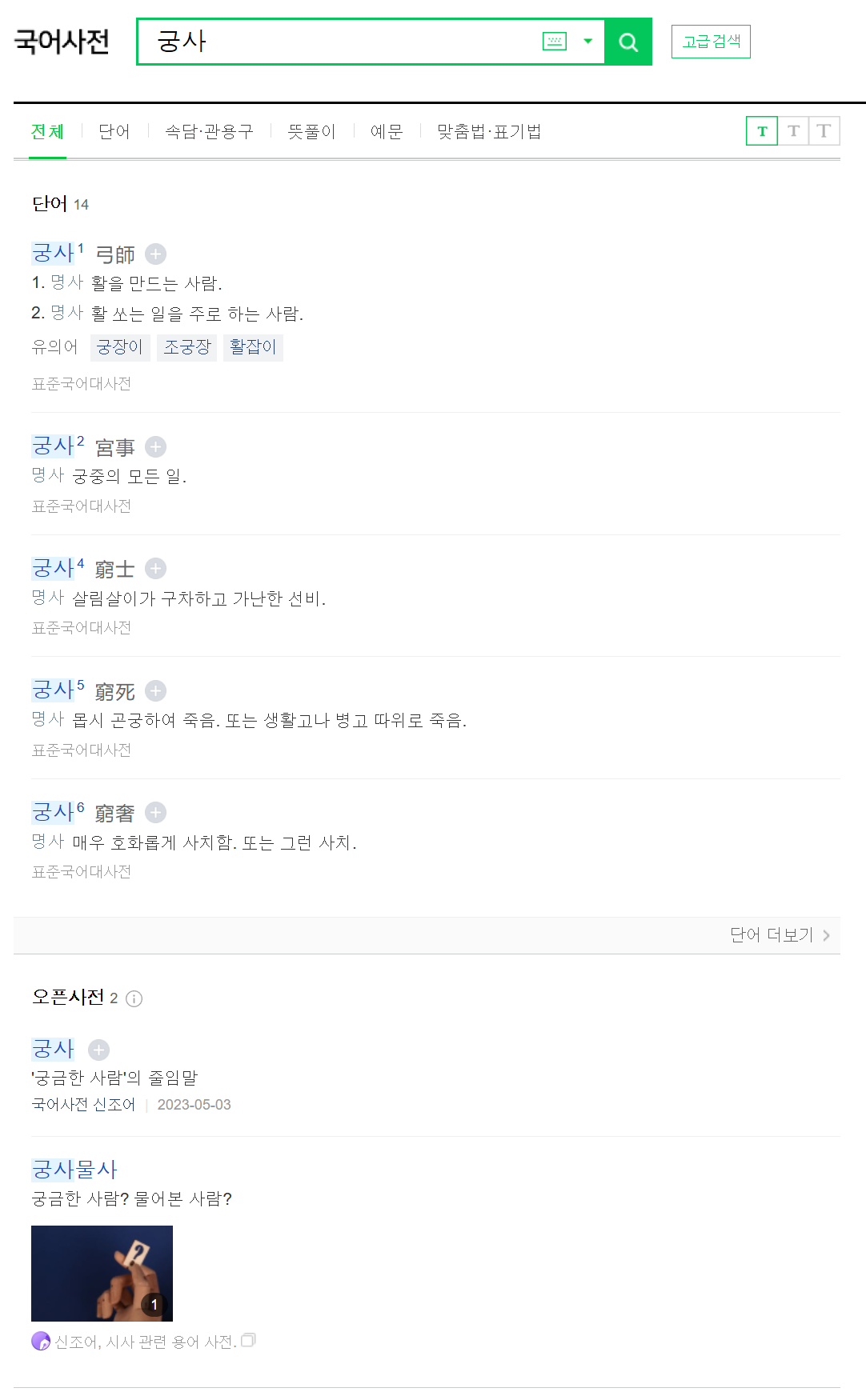Open the on-screen keyboard input icon
The width and height of the screenshot is (866, 1400).
(554, 42)
